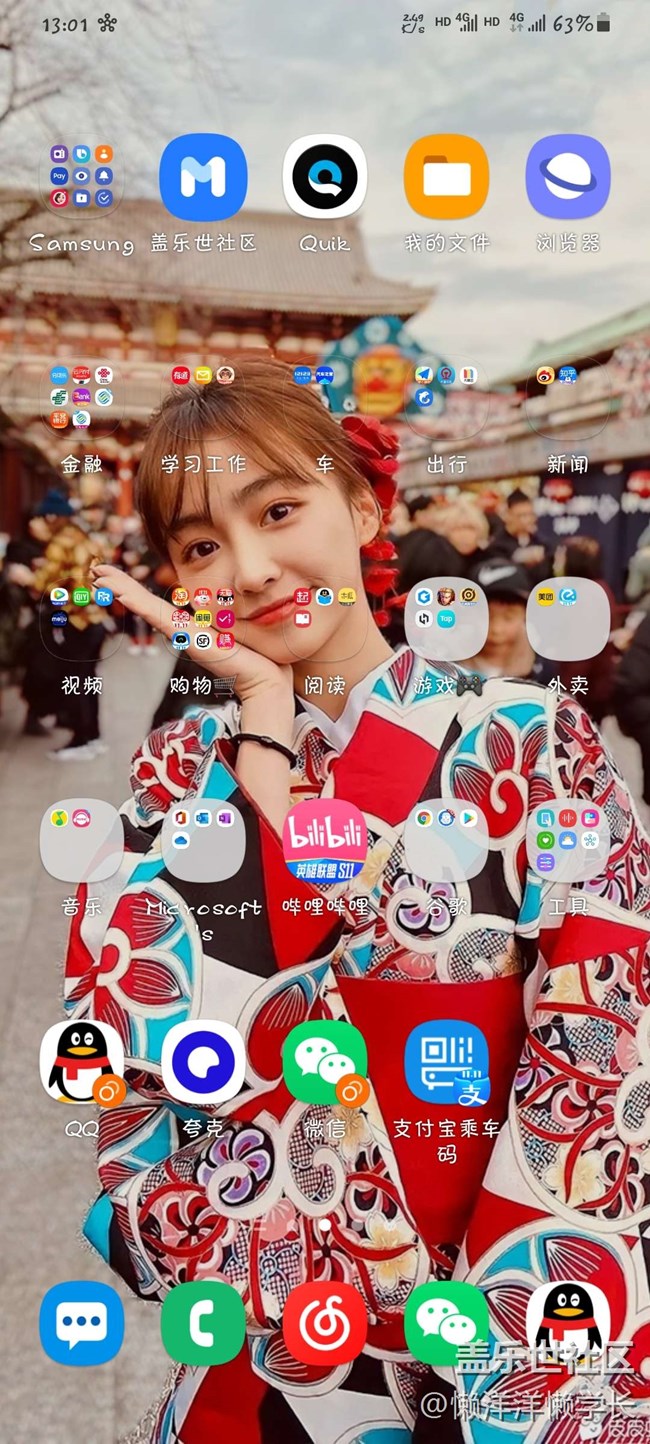
Task: Expand the 购物 folder
Action: 203,619
